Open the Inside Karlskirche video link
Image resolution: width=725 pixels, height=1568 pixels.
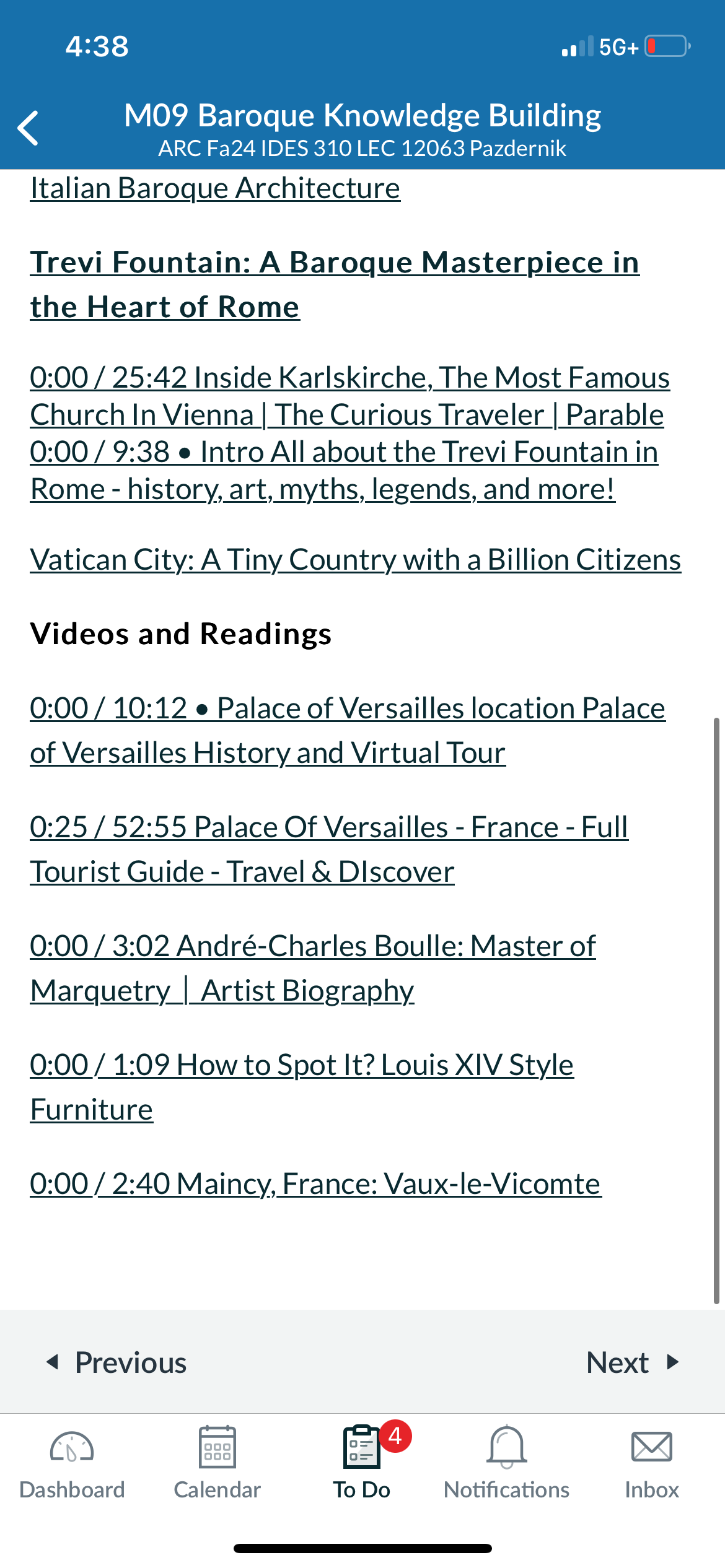pyautogui.click(x=350, y=396)
